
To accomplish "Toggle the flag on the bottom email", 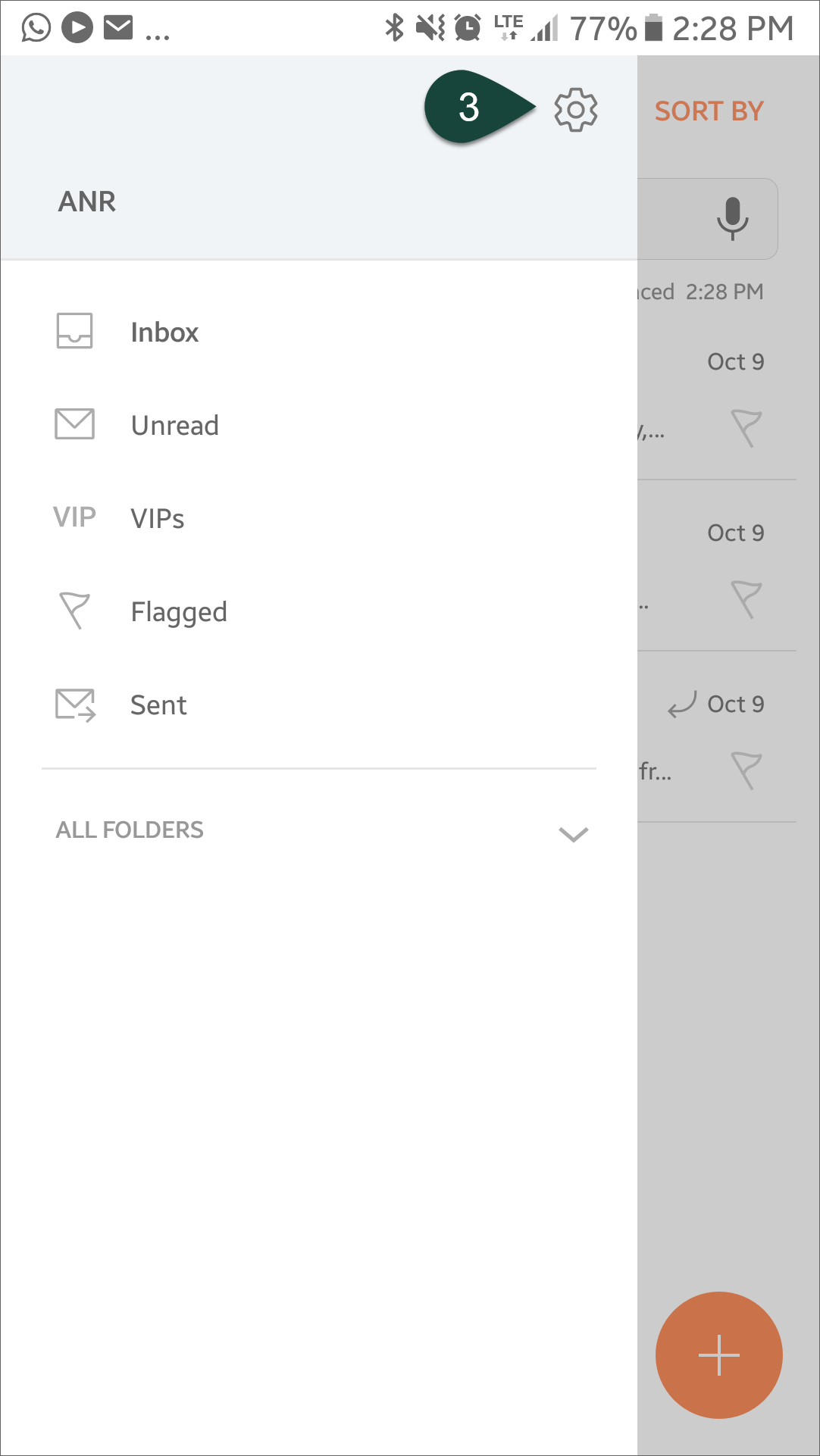I will pos(746,769).
